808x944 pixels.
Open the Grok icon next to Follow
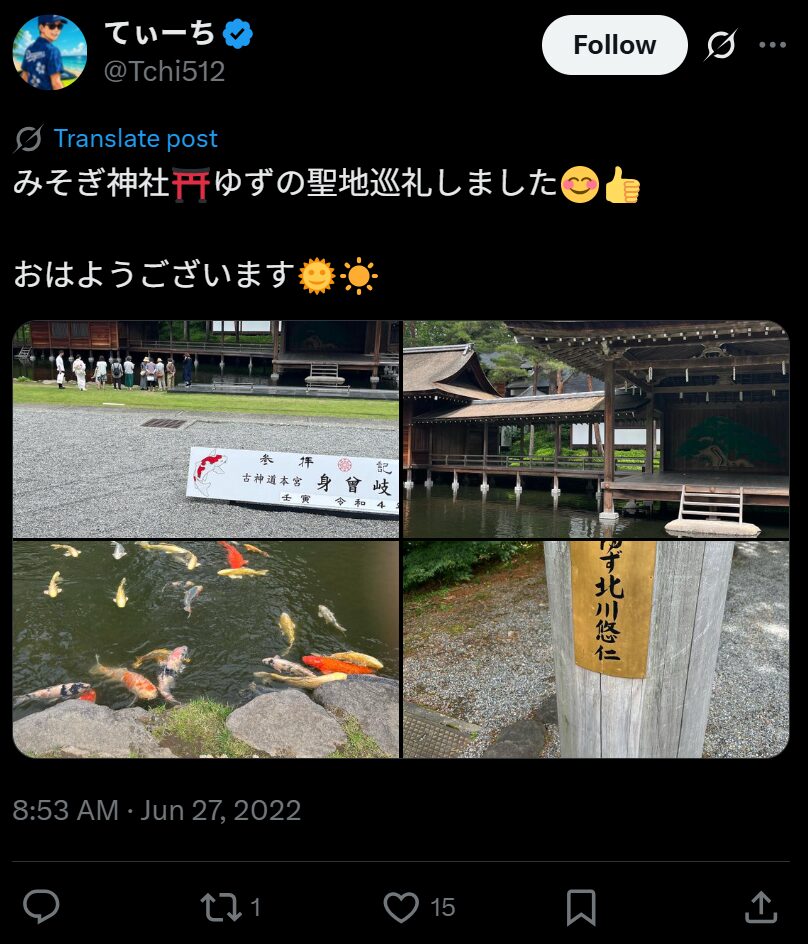click(x=720, y=45)
